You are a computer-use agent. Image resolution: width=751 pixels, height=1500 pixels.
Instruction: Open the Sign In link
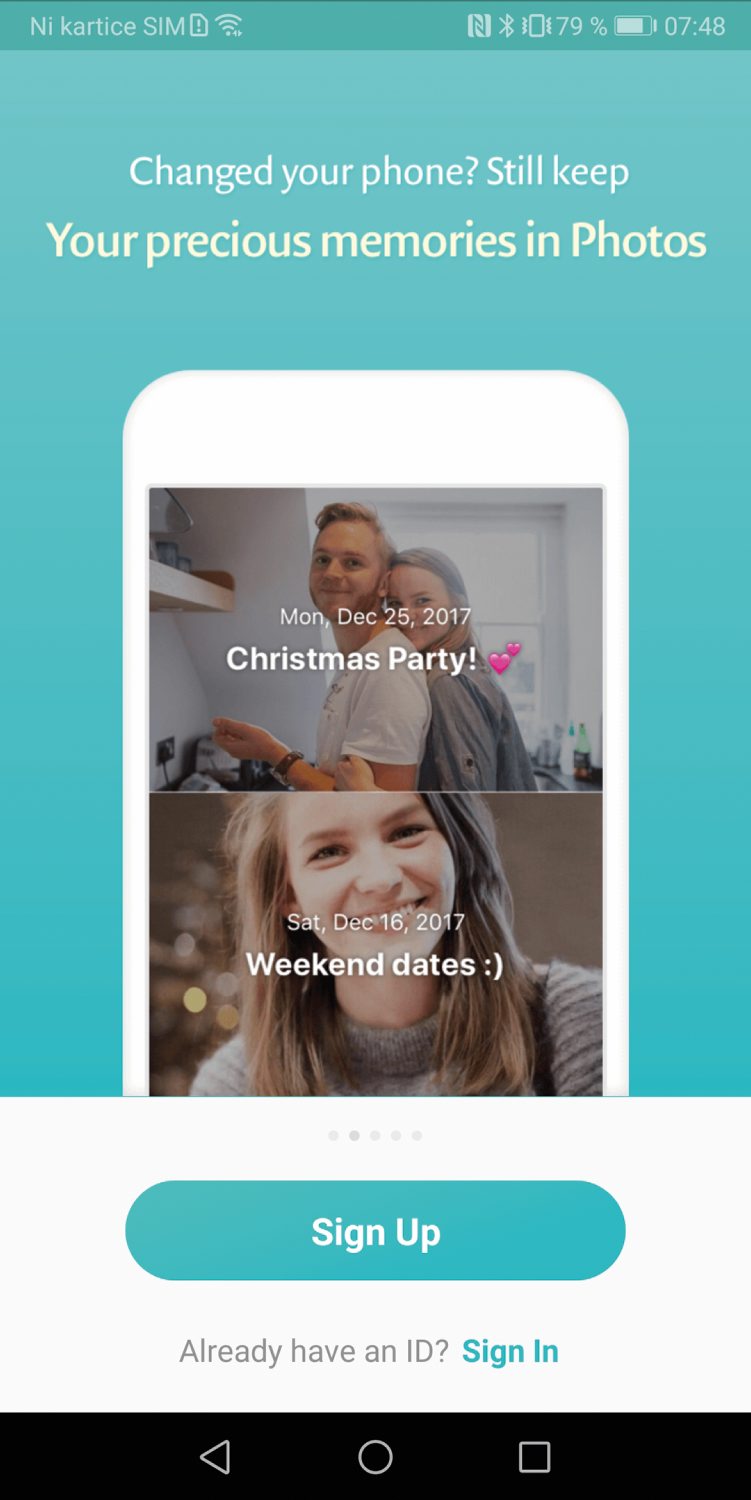(510, 1351)
